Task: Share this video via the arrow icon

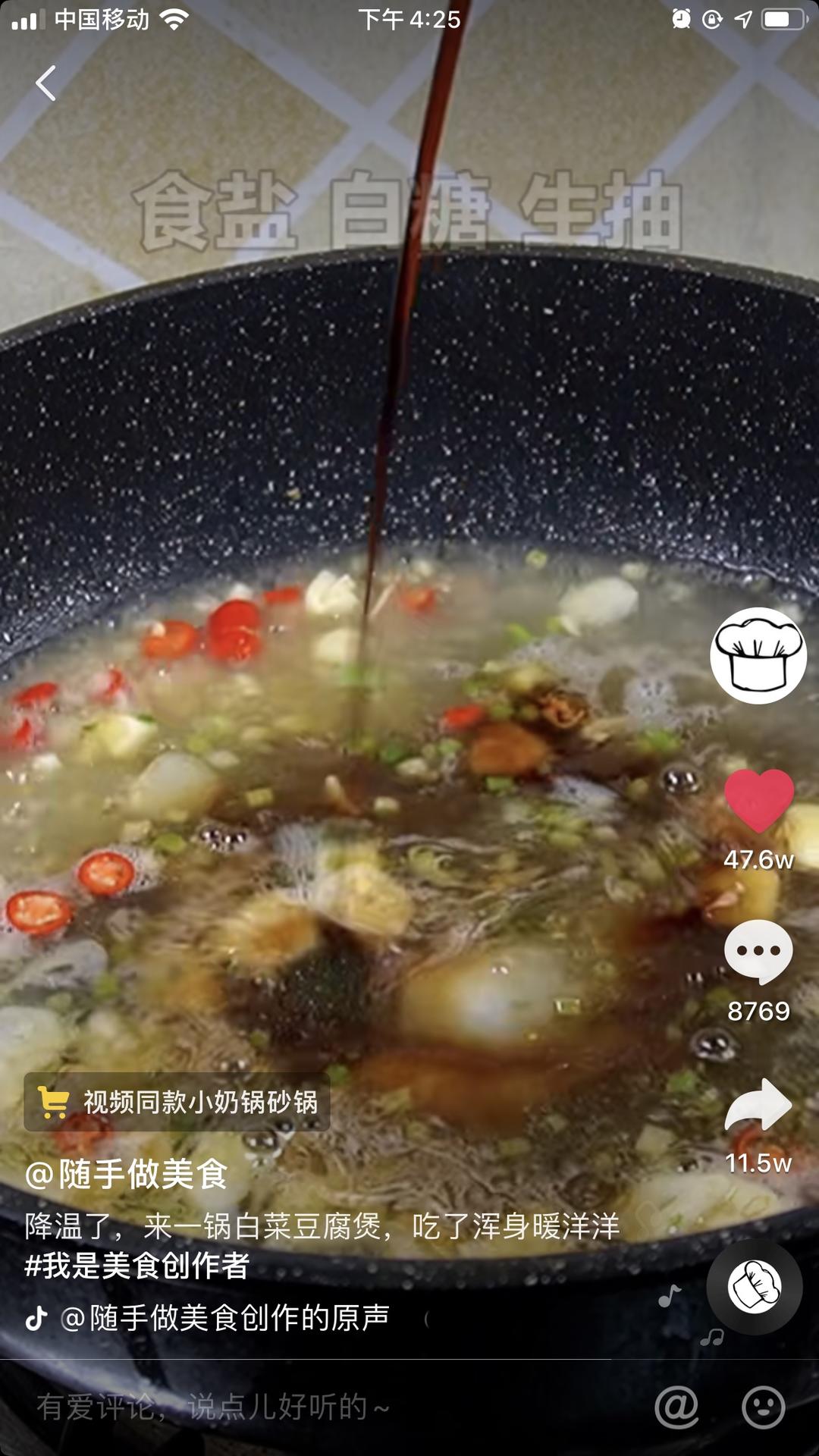Action: pyautogui.click(x=758, y=1105)
